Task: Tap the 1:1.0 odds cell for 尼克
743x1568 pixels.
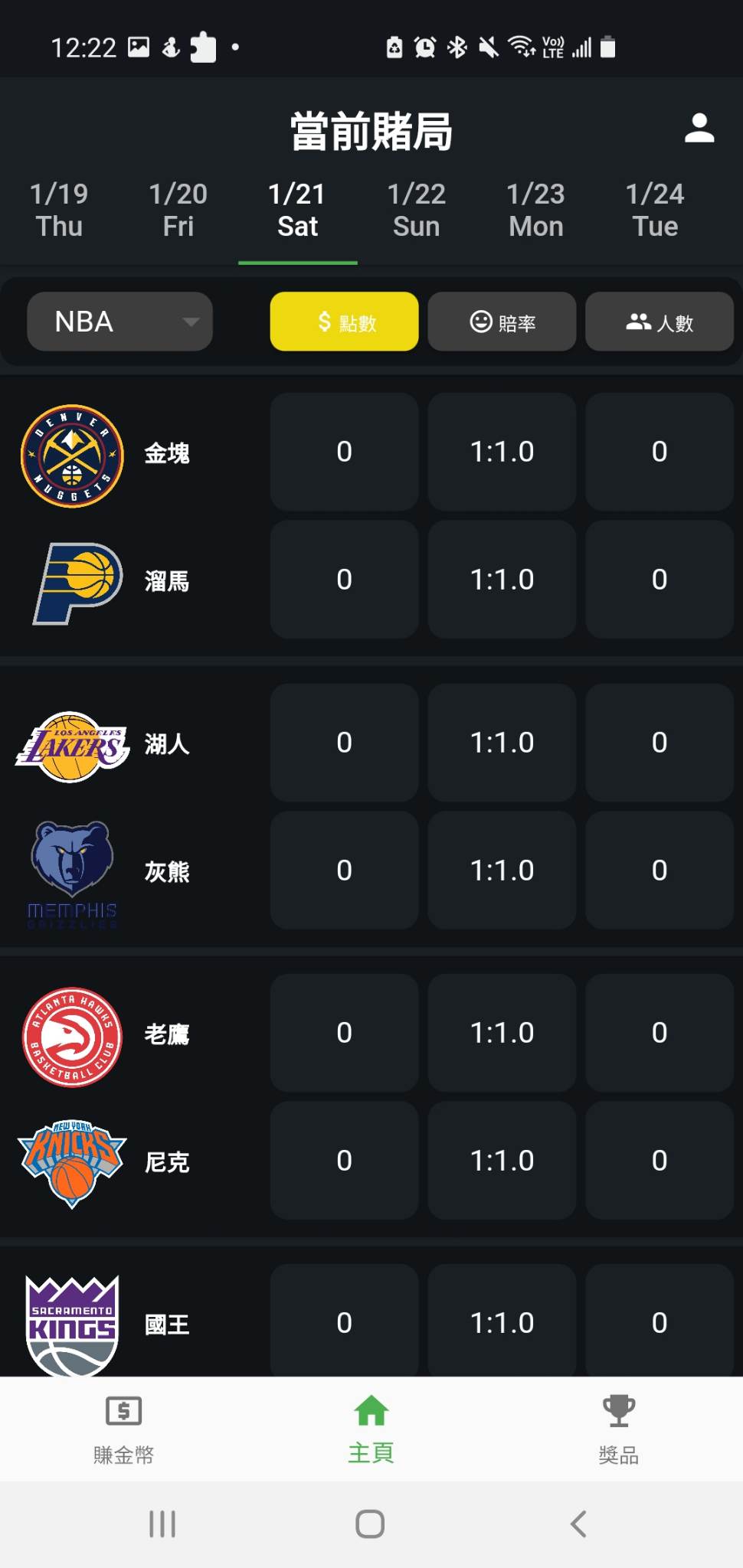Action: tap(502, 1161)
